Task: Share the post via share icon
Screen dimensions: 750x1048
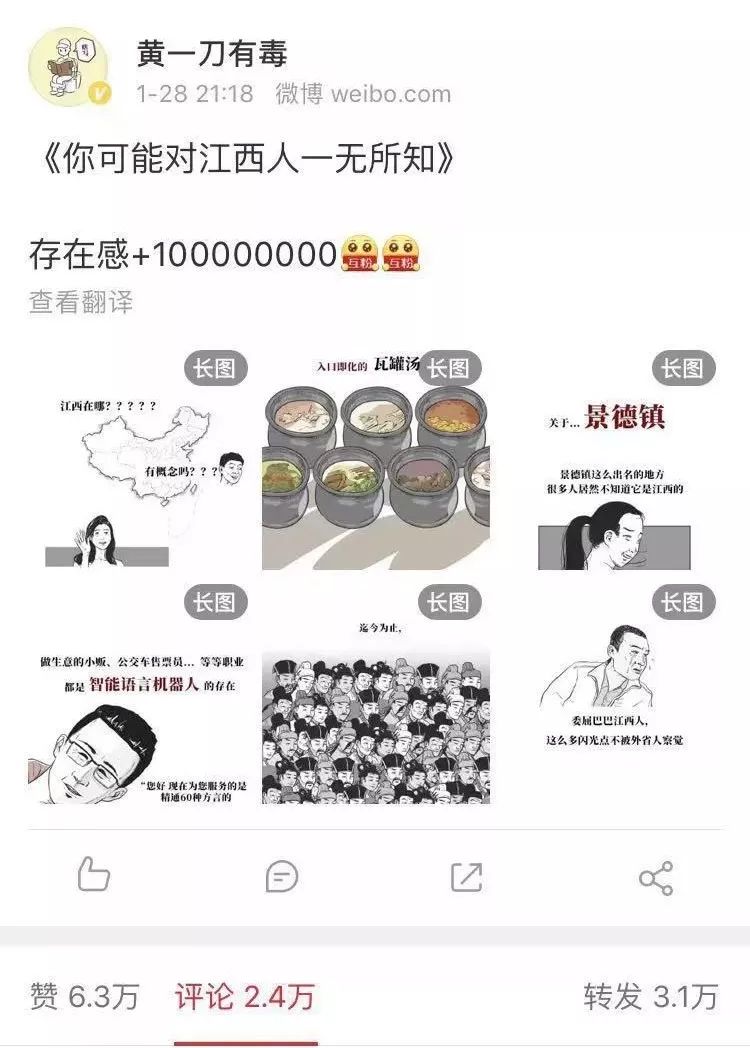Action: coord(656,878)
